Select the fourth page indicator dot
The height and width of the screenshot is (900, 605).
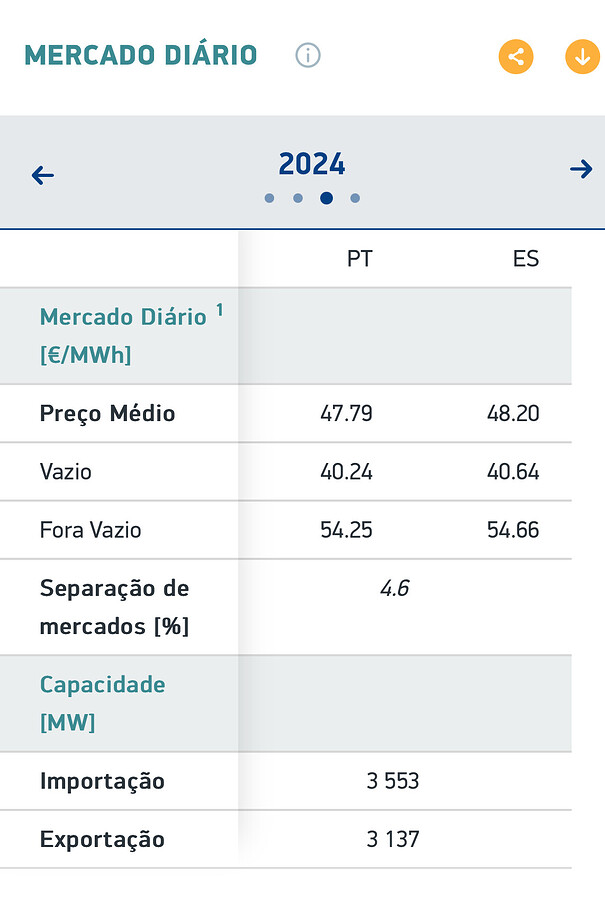point(355,198)
